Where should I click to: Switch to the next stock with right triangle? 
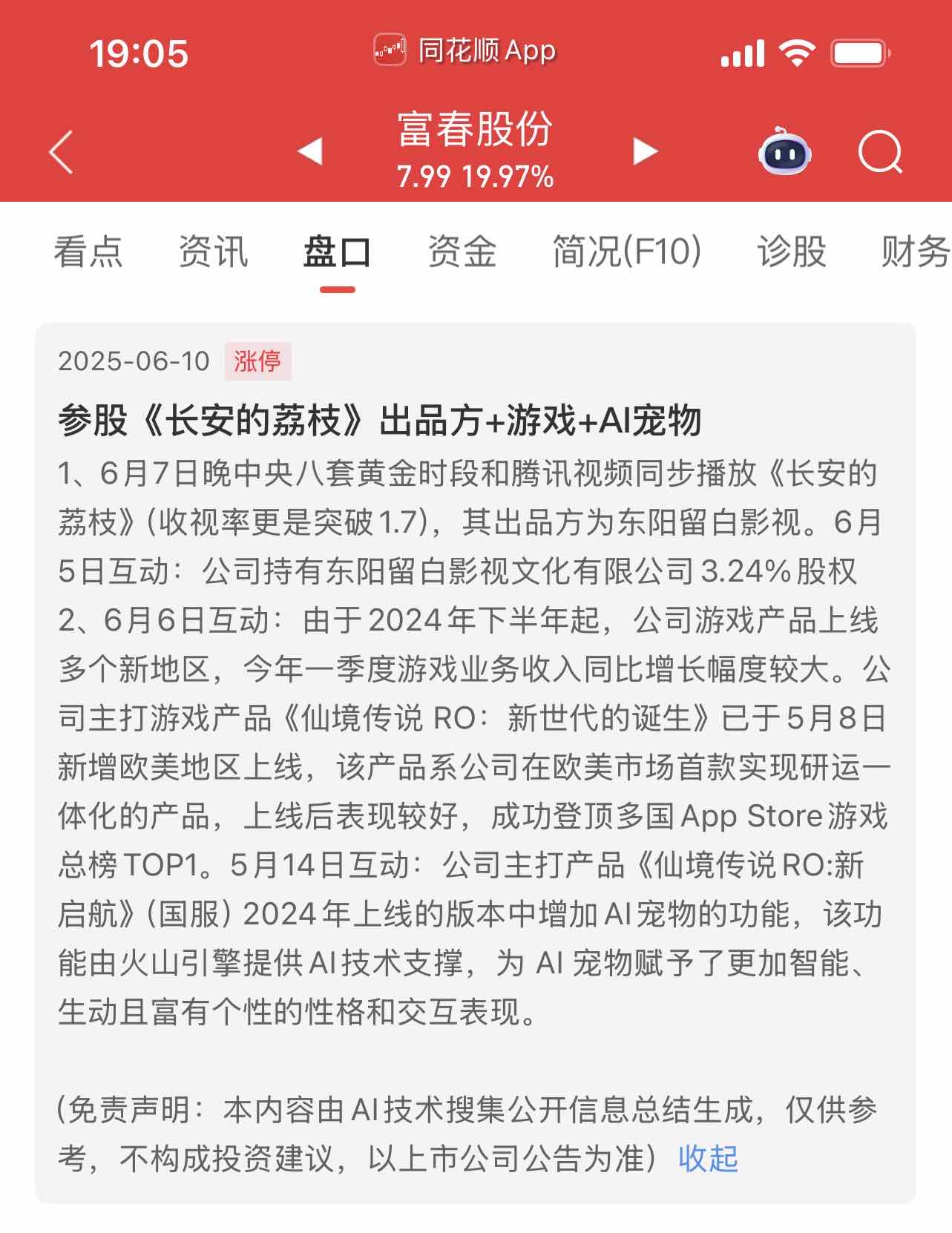pos(645,151)
